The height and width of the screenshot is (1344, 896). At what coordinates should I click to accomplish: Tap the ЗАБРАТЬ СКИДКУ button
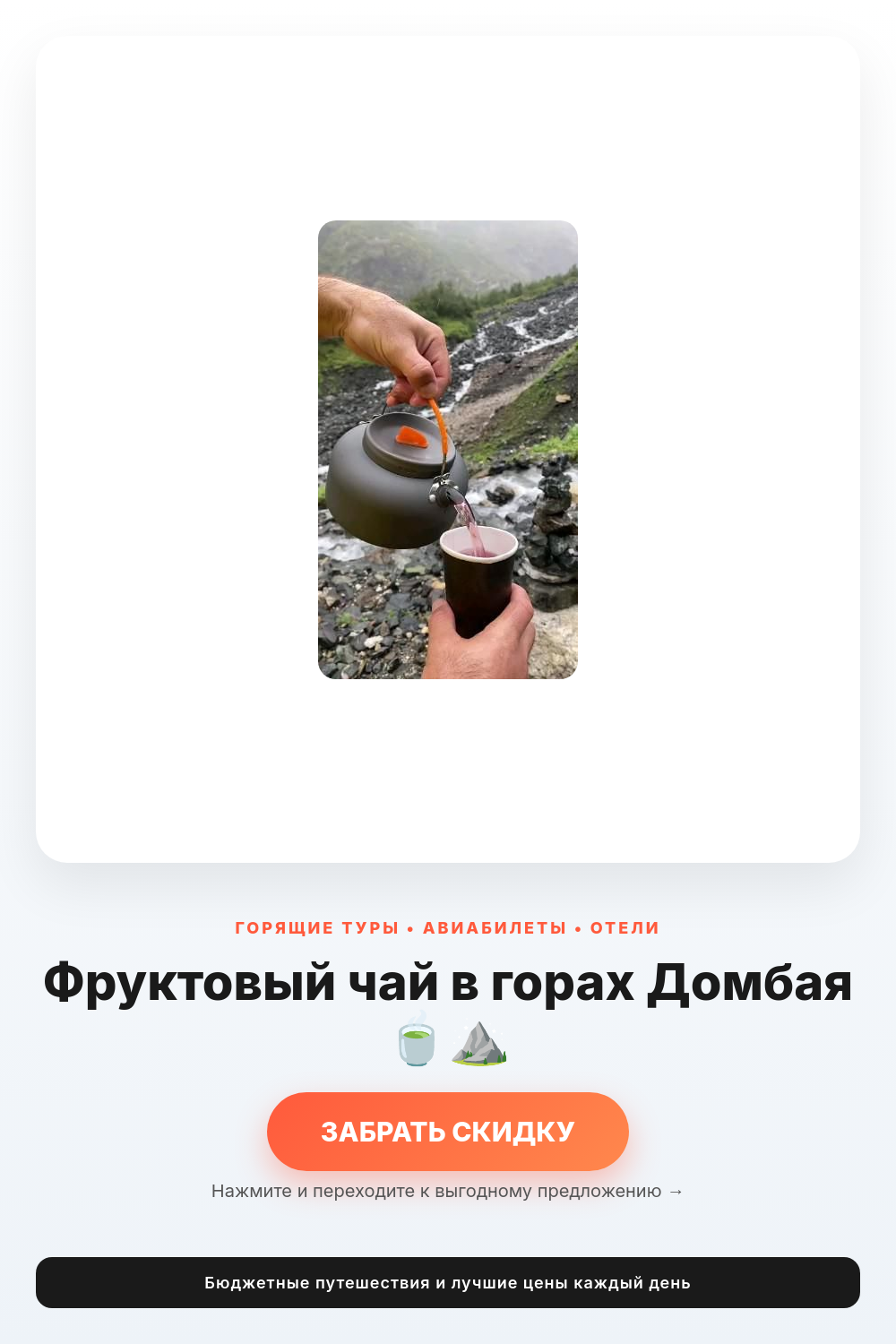(448, 1131)
